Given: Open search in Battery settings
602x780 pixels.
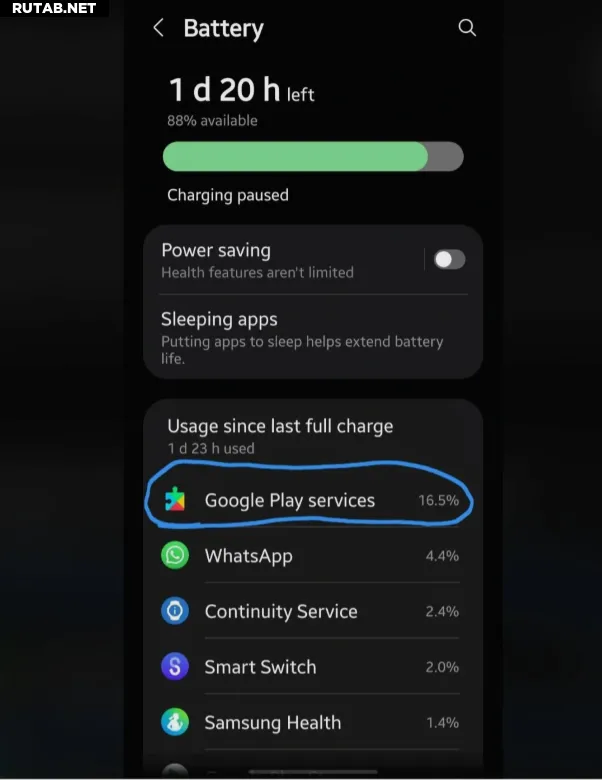Looking at the screenshot, I should coord(467,28).
